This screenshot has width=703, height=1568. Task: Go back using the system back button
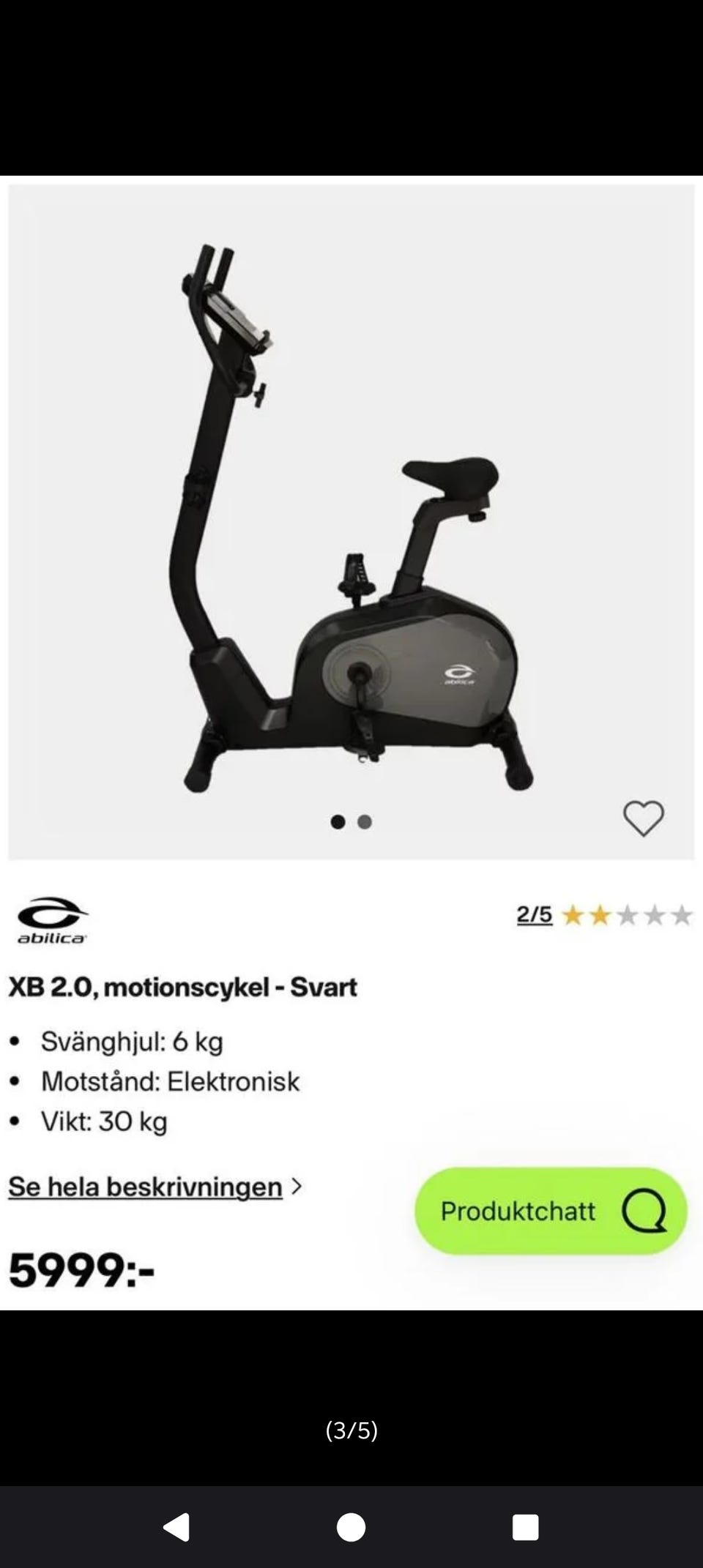click(x=176, y=1527)
